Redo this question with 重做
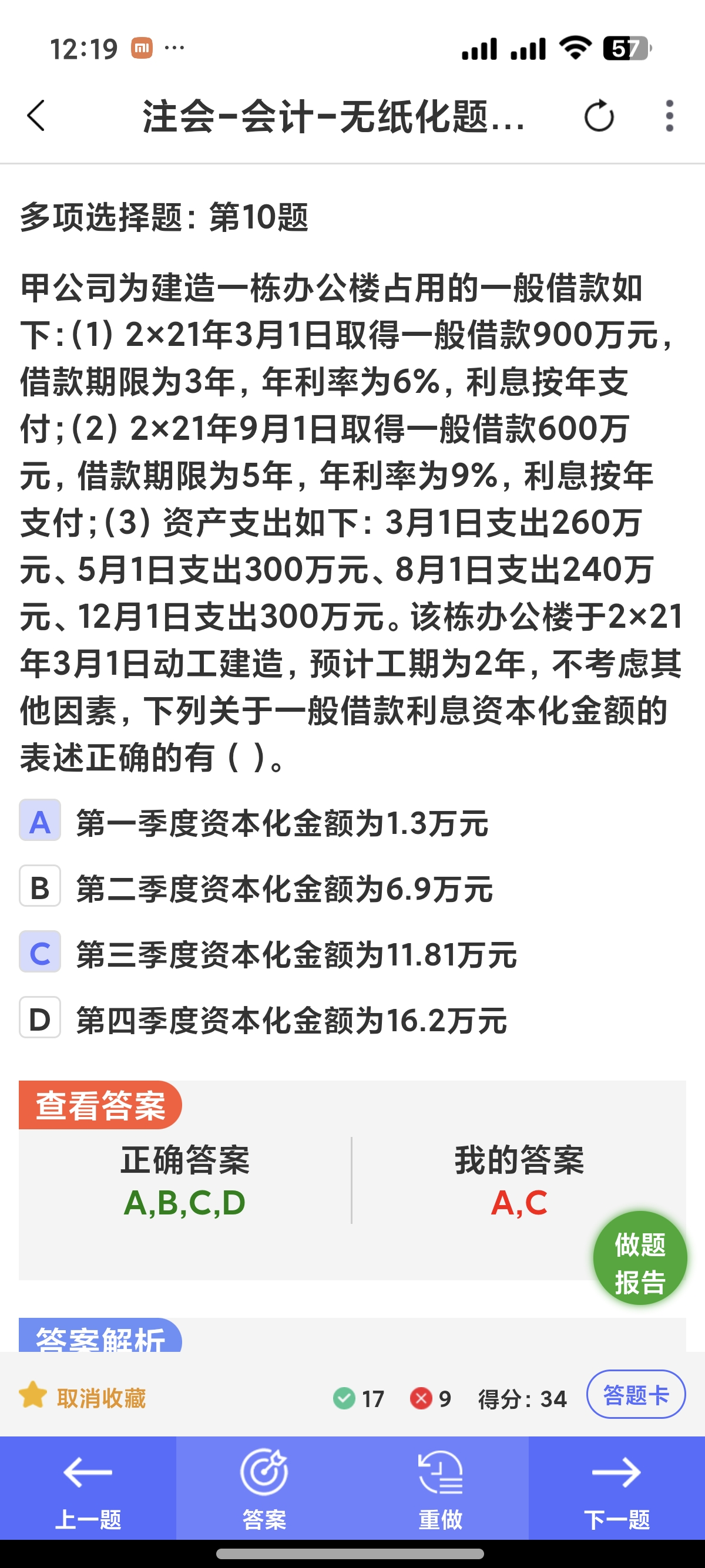Viewport: 705px width, 1568px height. point(441,1488)
